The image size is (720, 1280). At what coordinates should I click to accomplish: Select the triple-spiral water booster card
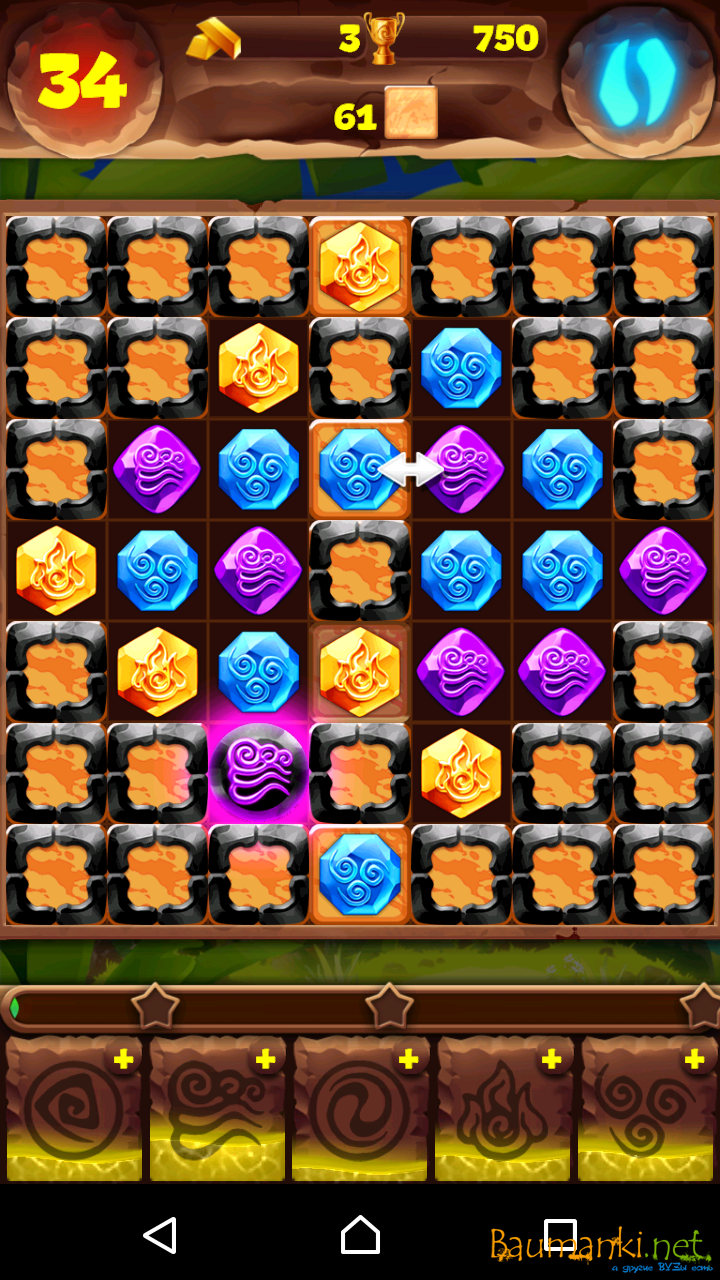coord(647,1110)
